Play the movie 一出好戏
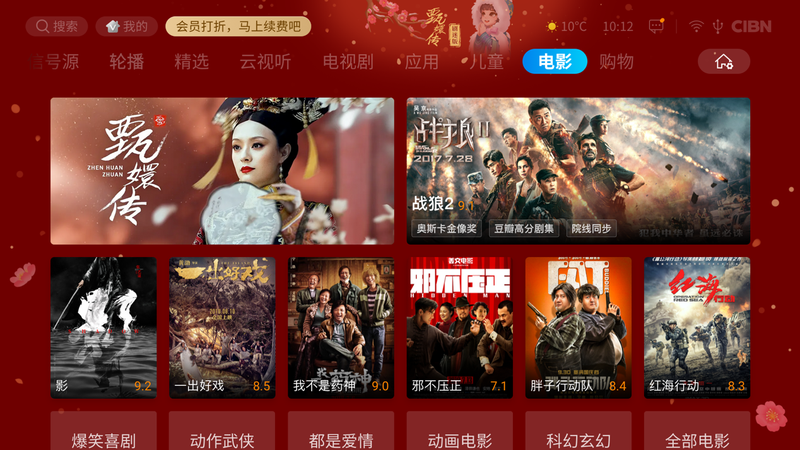This screenshot has height=450, width=800. (x=222, y=328)
